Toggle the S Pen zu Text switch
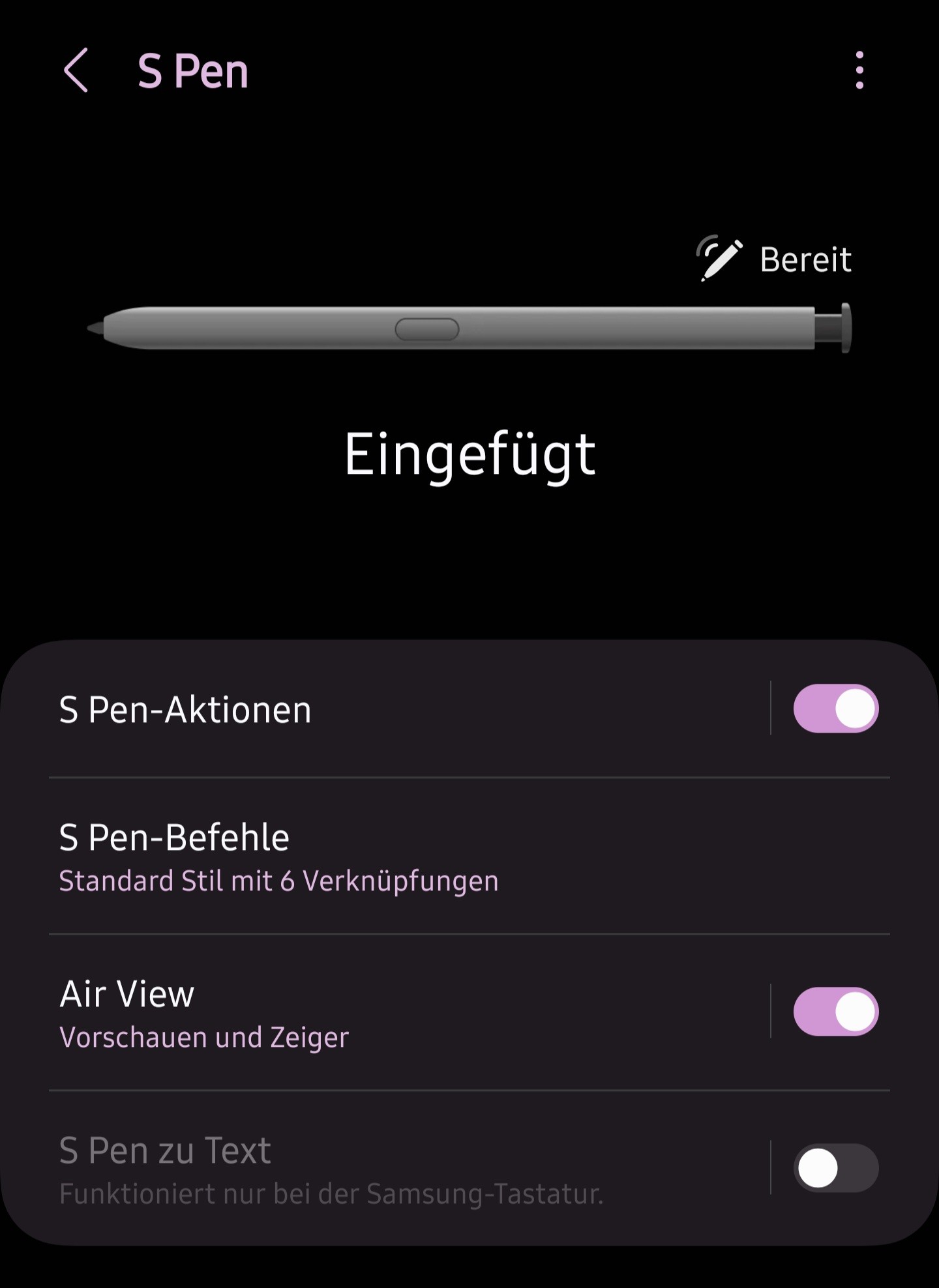Viewport: 939px width, 1288px height. tap(835, 1168)
